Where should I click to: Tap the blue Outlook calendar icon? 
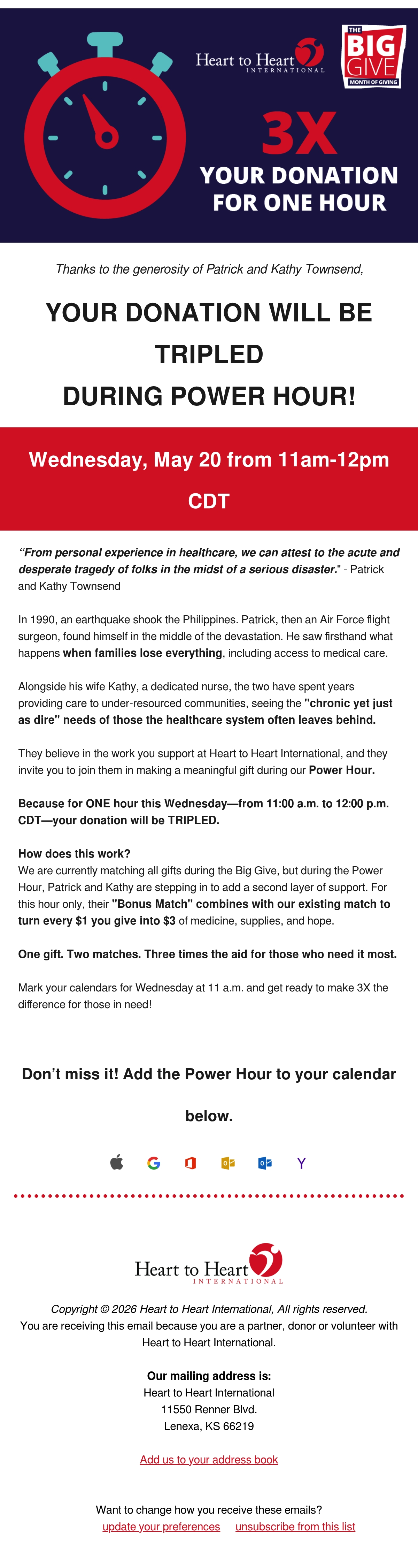tap(265, 1163)
